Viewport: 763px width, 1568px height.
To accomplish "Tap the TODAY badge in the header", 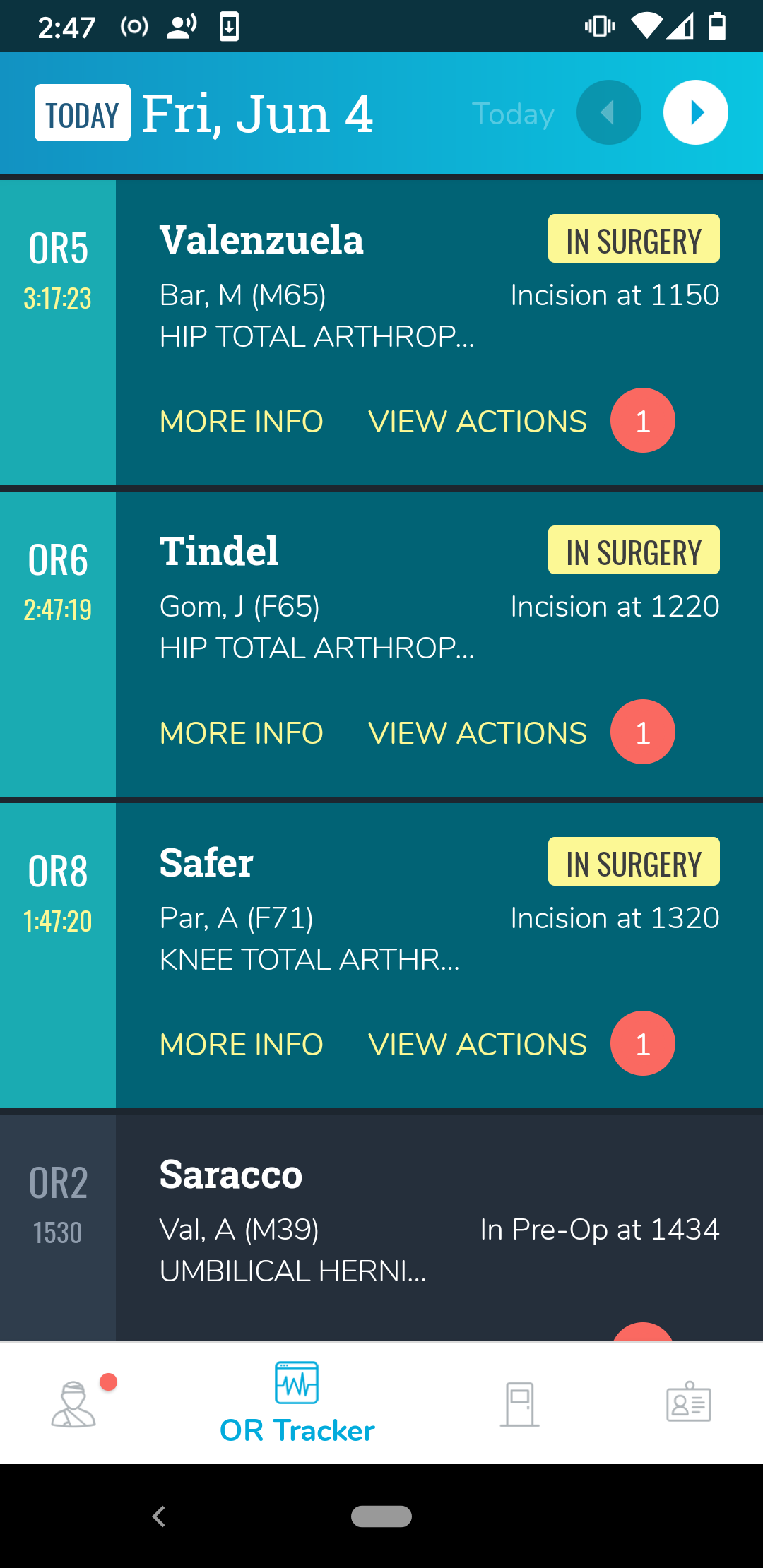I will coord(82,112).
